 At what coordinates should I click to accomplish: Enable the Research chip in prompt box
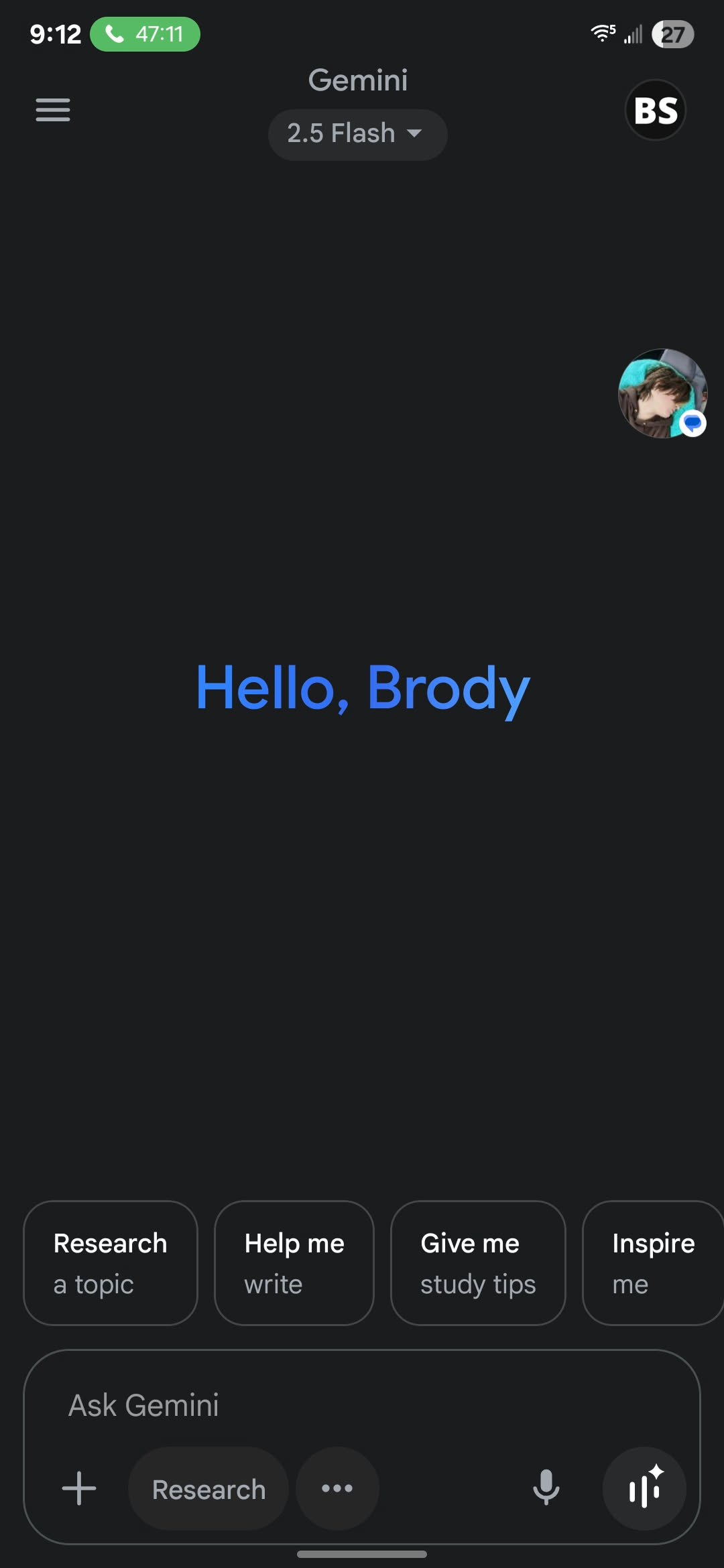pos(208,1489)
